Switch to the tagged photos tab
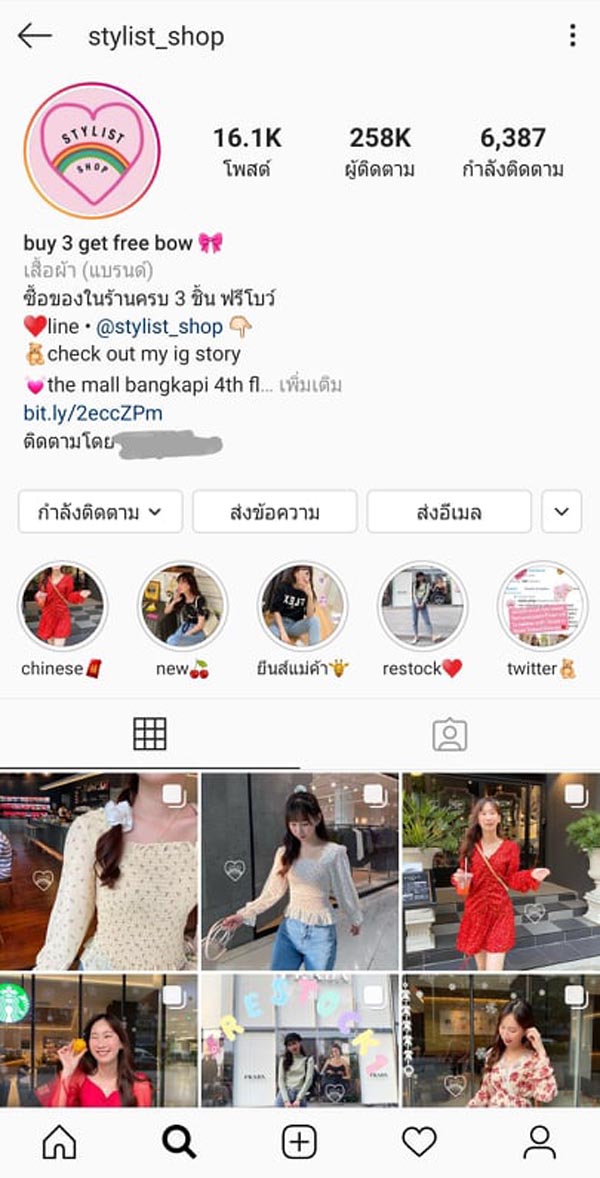The width and height of the screenshot is (600, 1178). [449, 735]
